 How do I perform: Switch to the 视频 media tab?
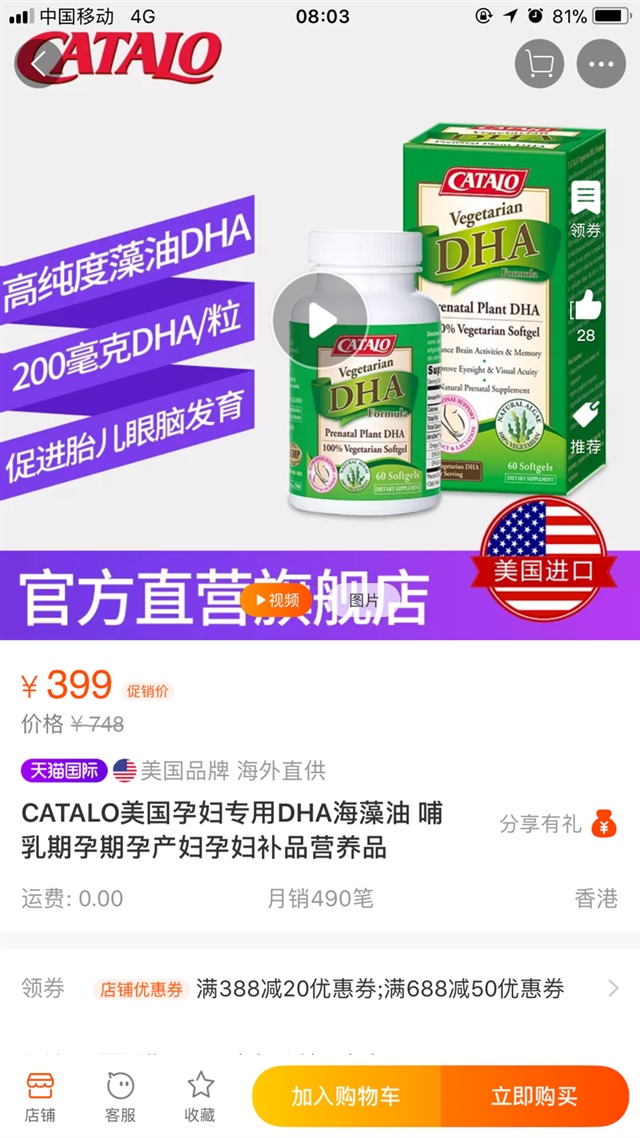[x=277, y=600]
